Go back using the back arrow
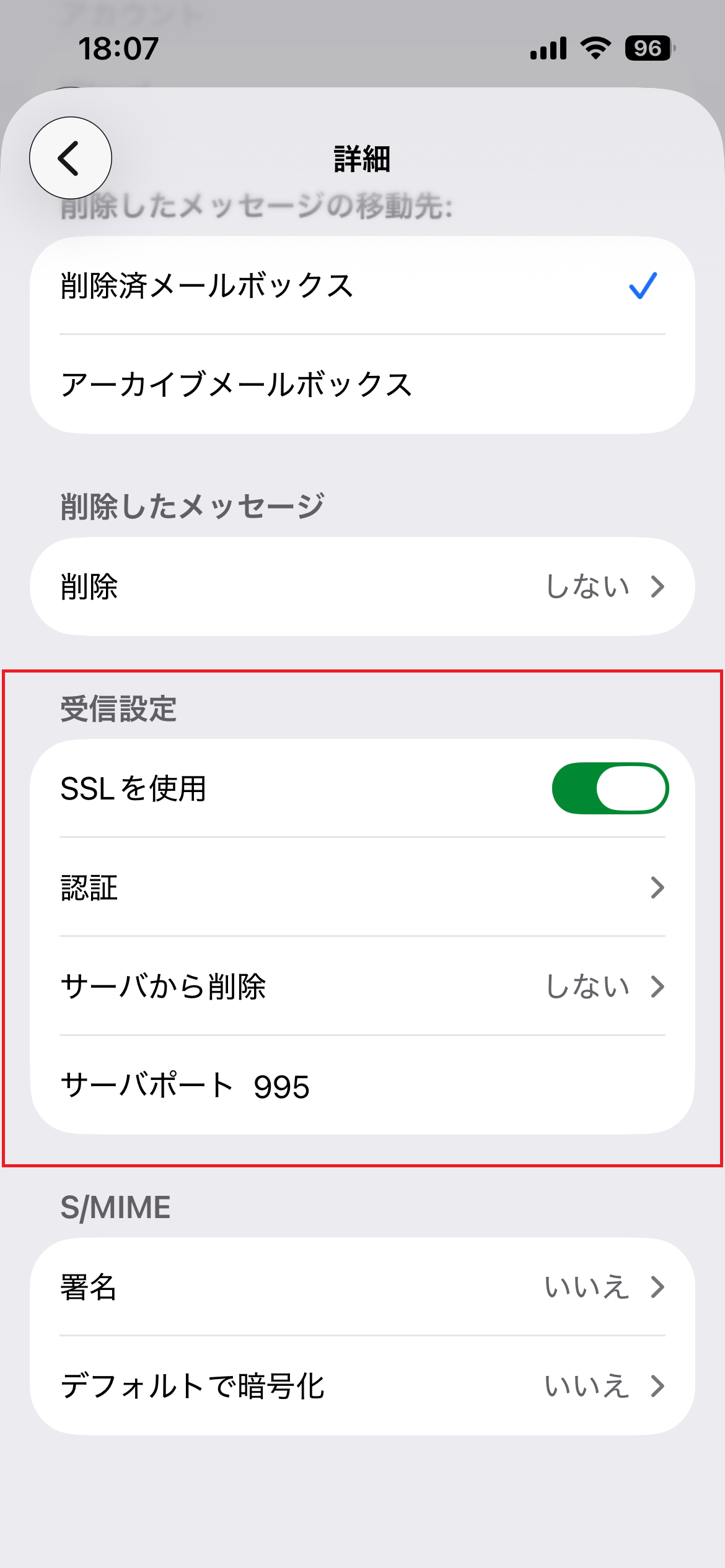 click(70, 158)
